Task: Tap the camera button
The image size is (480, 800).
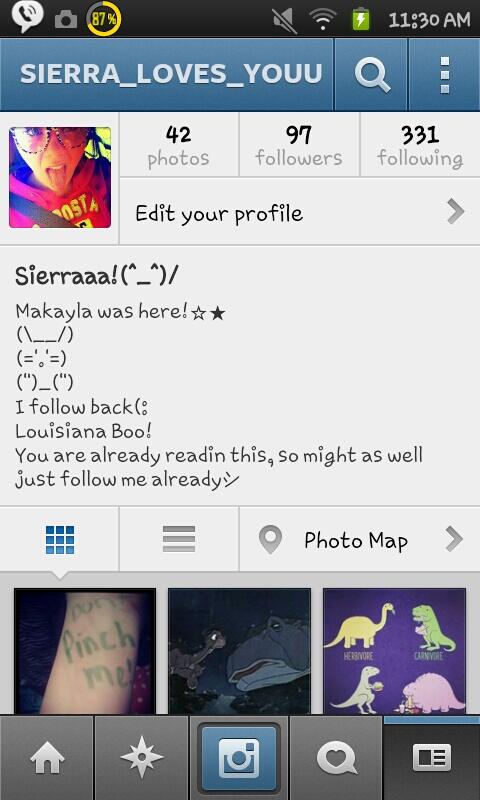Action: click(239, 758)
